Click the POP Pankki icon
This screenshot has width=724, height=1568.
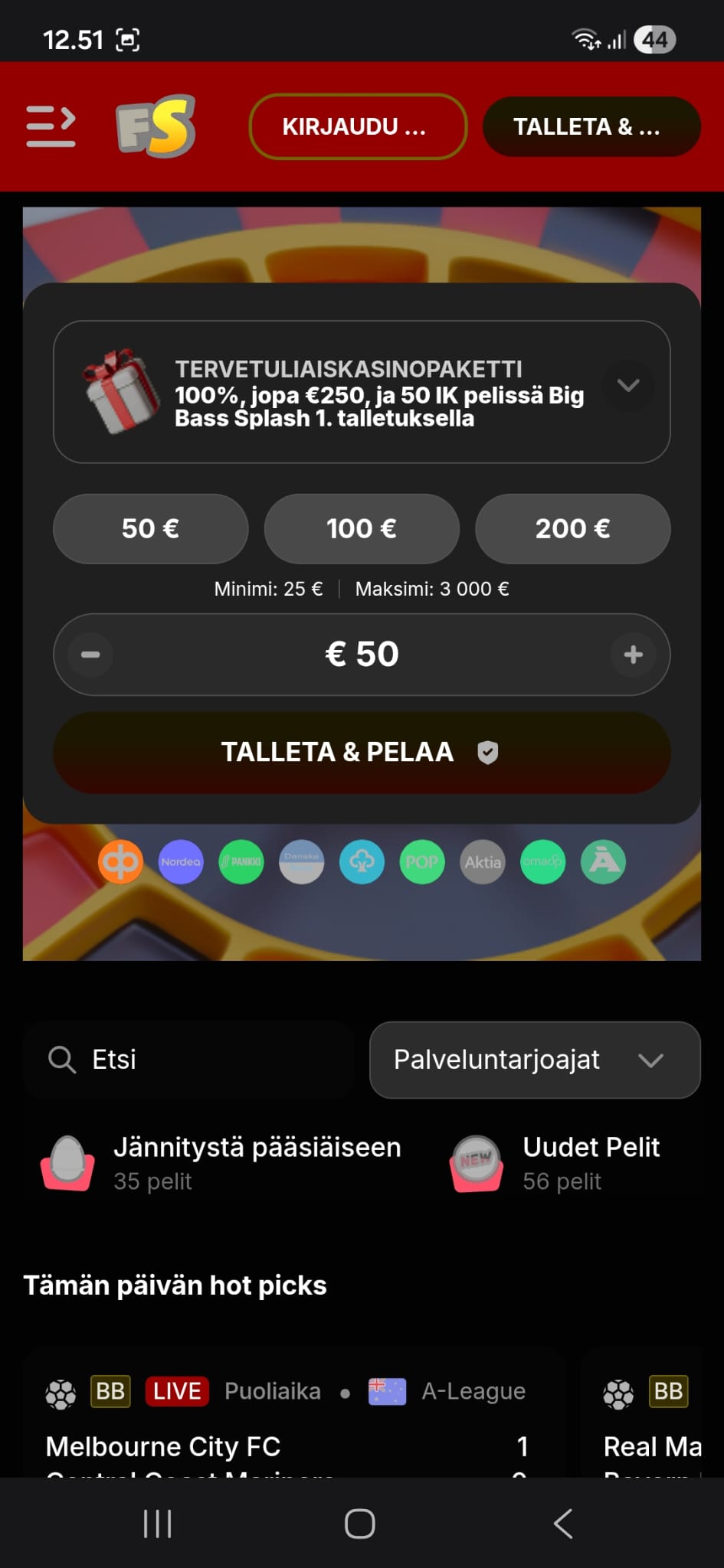[x=421, y=862]
